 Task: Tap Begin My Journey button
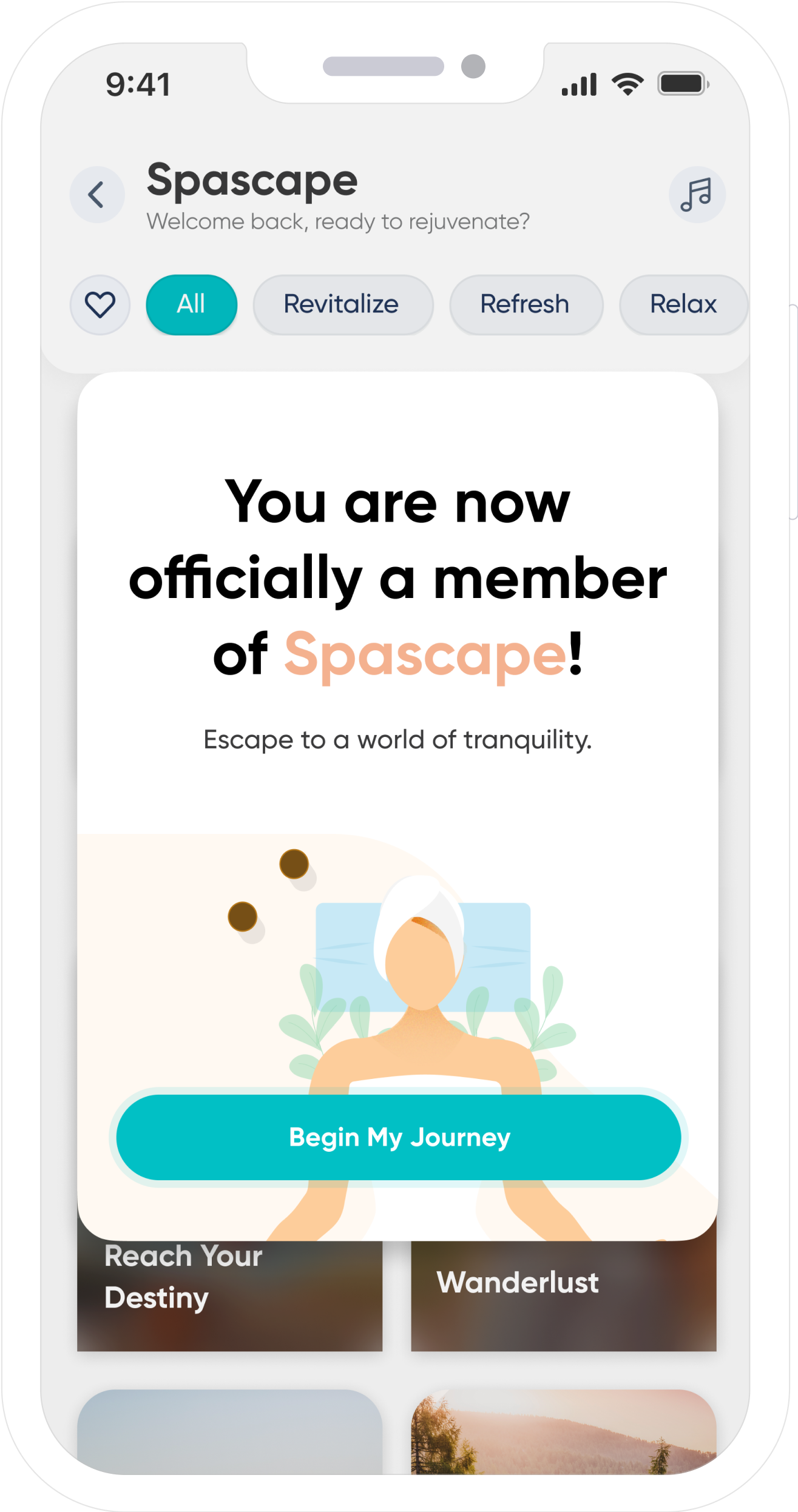tap(399, 1137)
